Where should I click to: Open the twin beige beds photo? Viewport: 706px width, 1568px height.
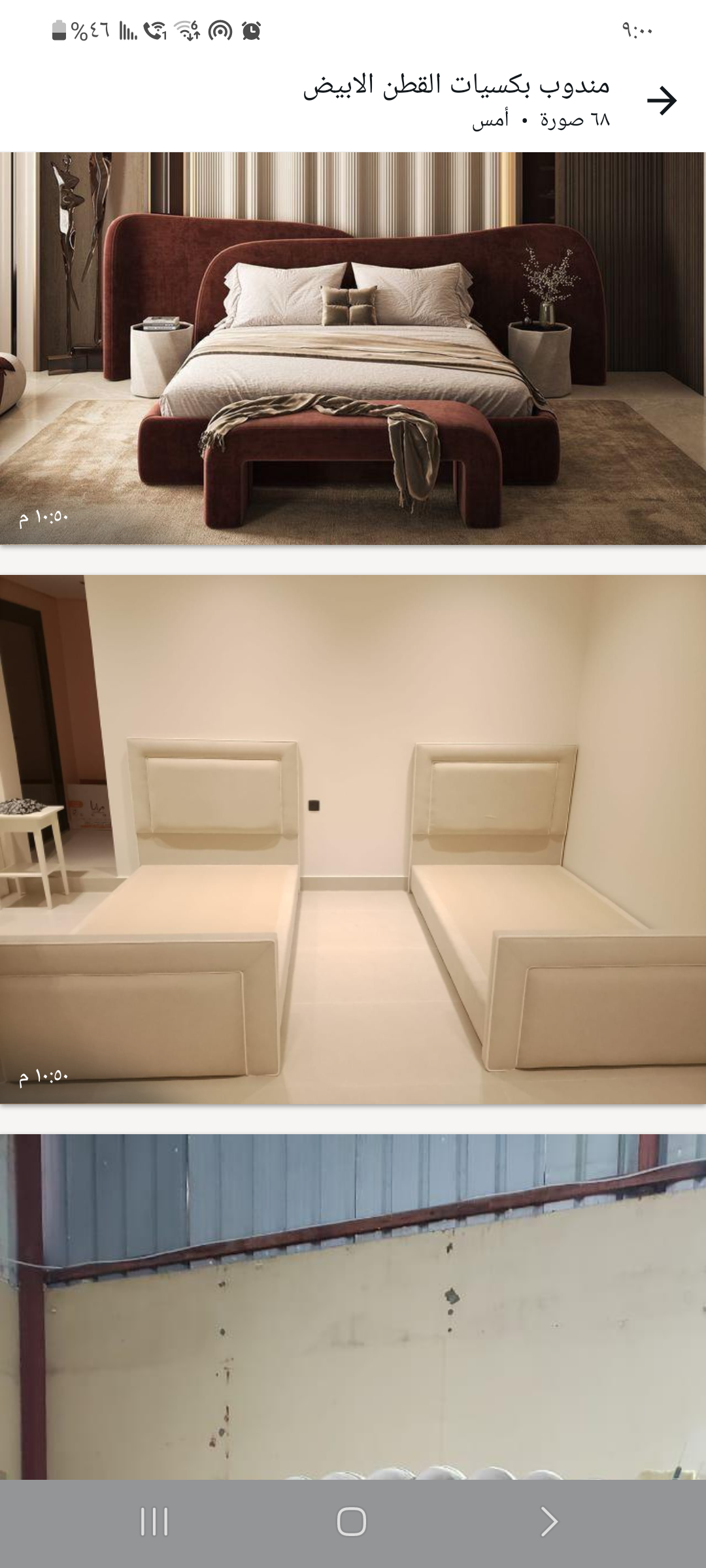353,840
